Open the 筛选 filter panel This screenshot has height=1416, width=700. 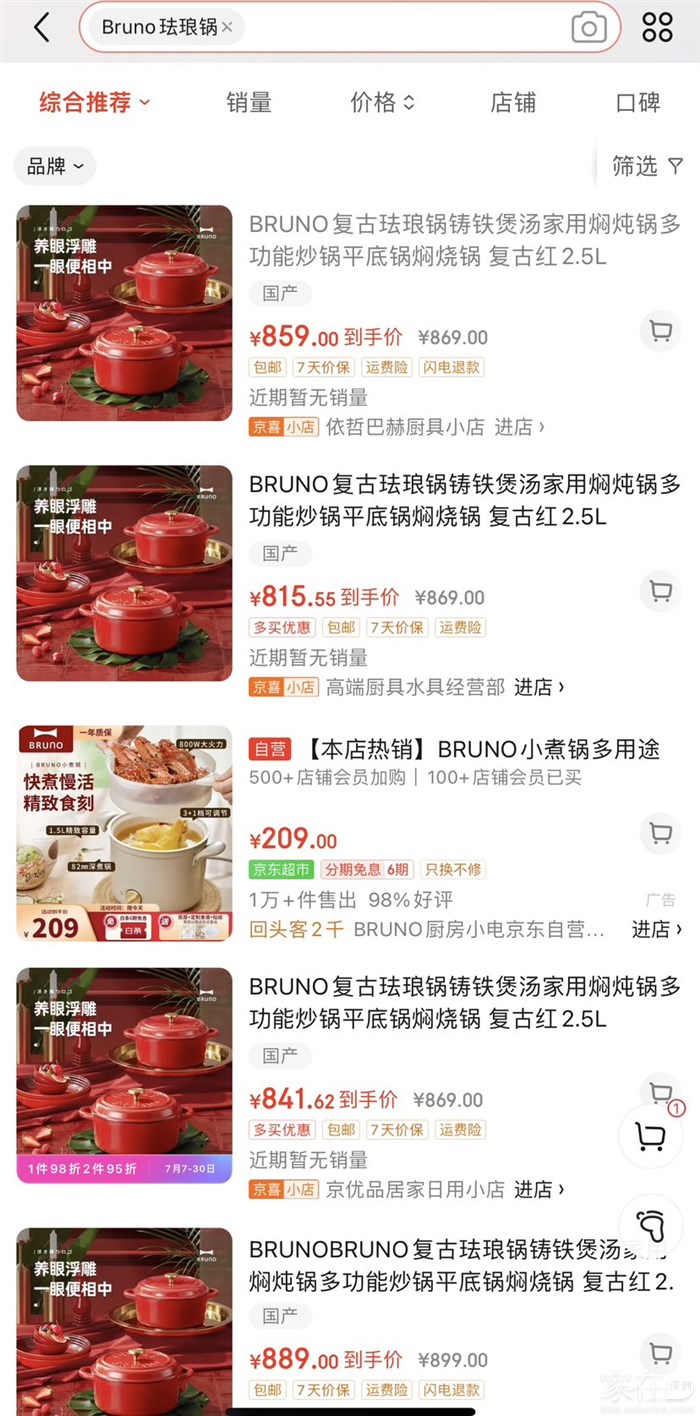[647, 166]
